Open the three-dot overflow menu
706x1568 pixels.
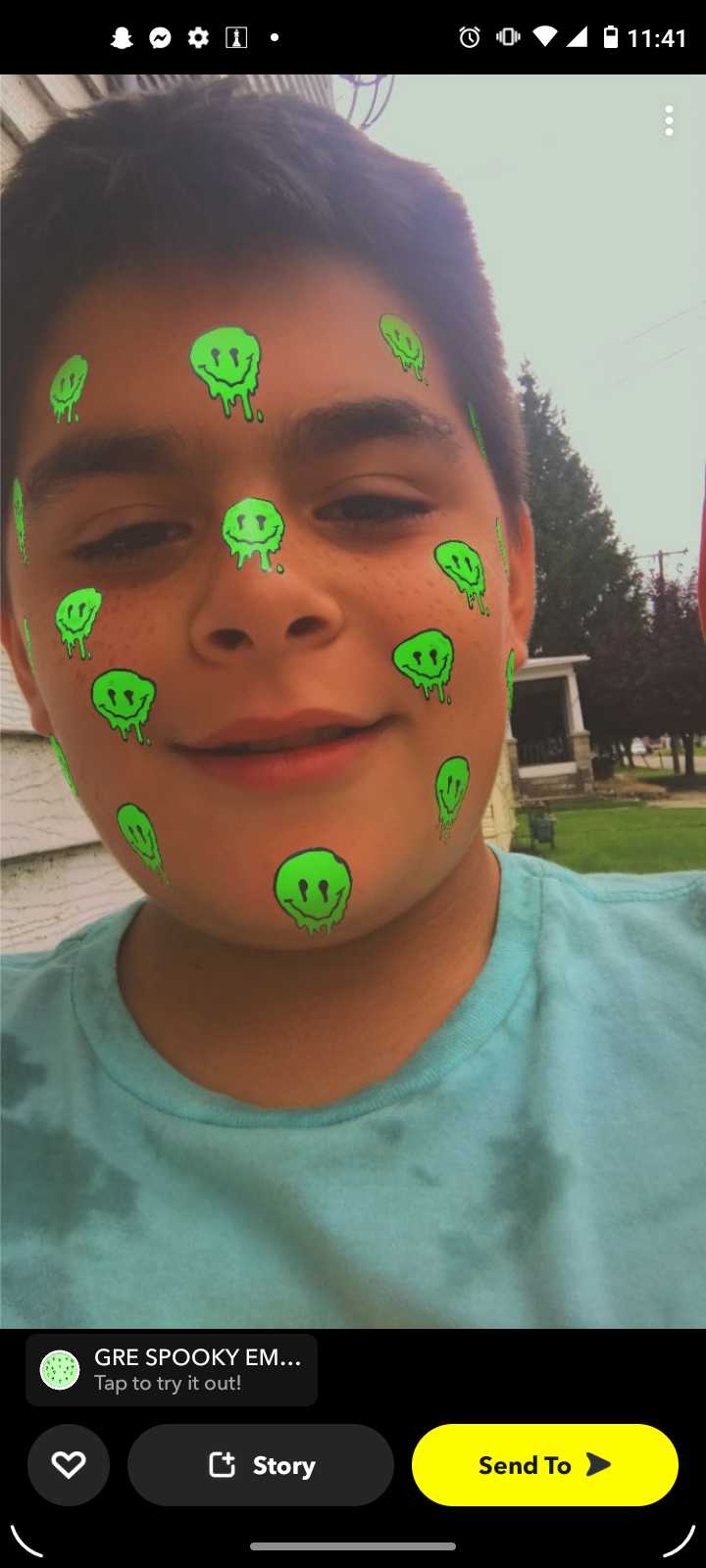669,122
